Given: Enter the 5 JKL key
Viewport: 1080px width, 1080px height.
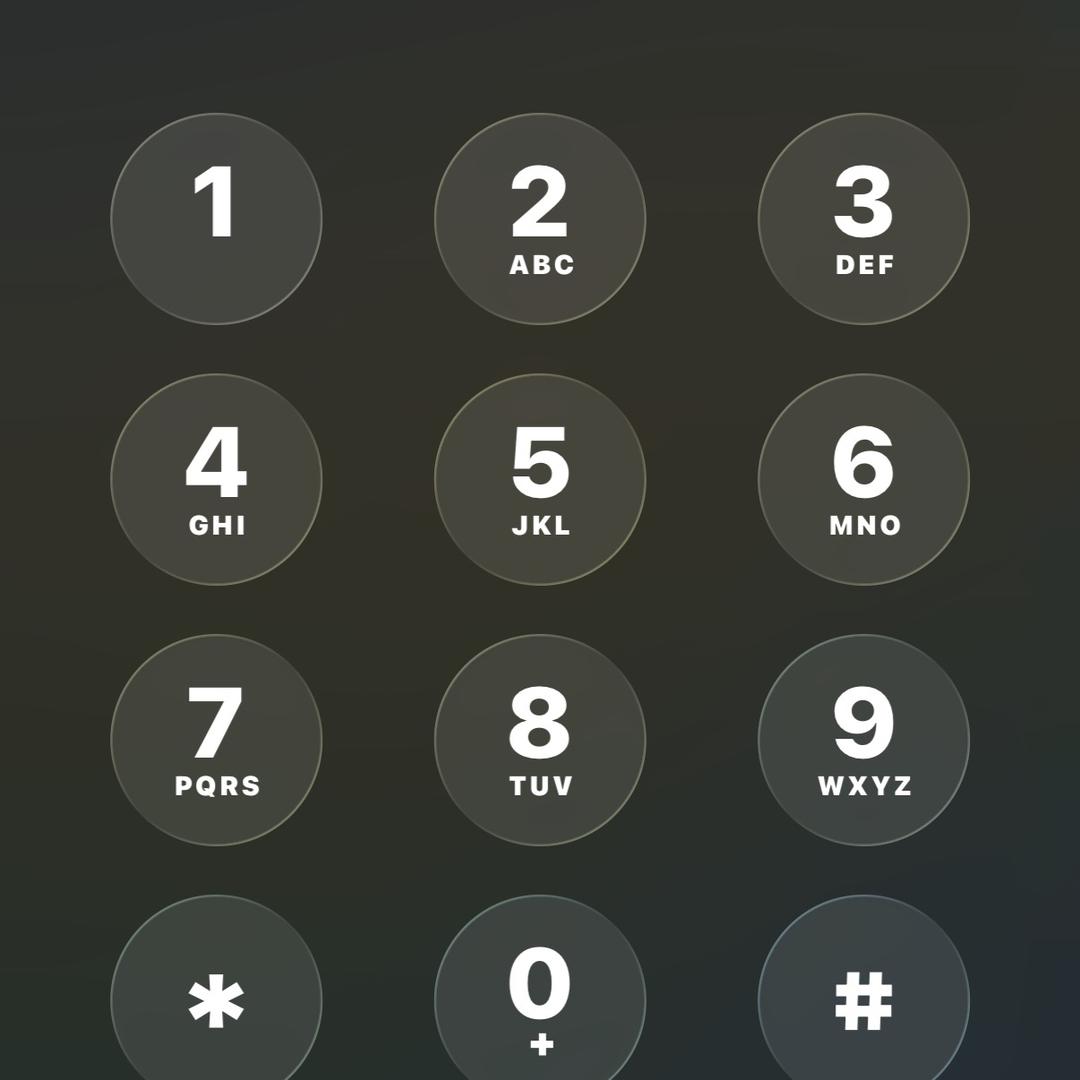Looking at the screenshot, I should coord(540,479).
